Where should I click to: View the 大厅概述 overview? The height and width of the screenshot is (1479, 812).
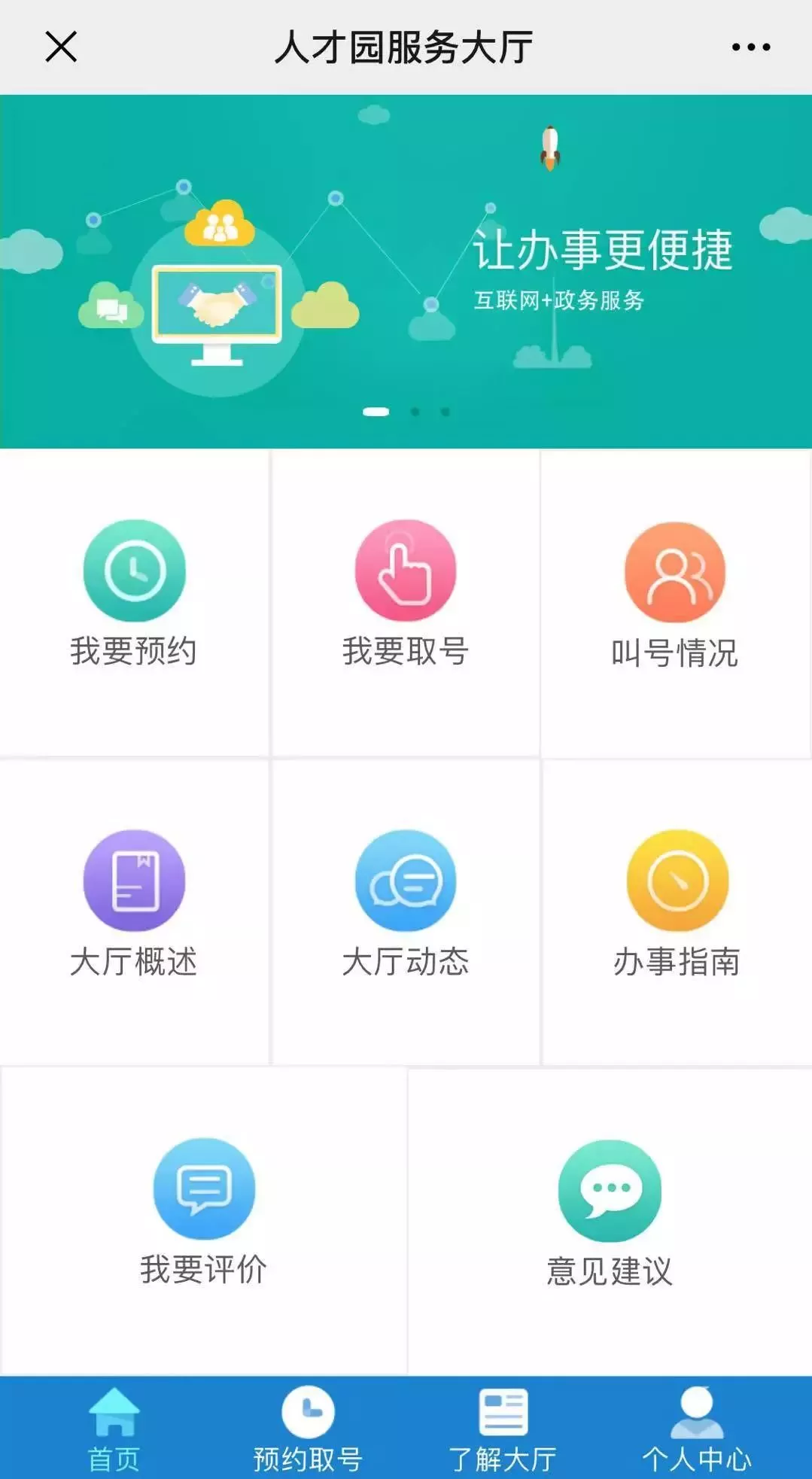134,905
